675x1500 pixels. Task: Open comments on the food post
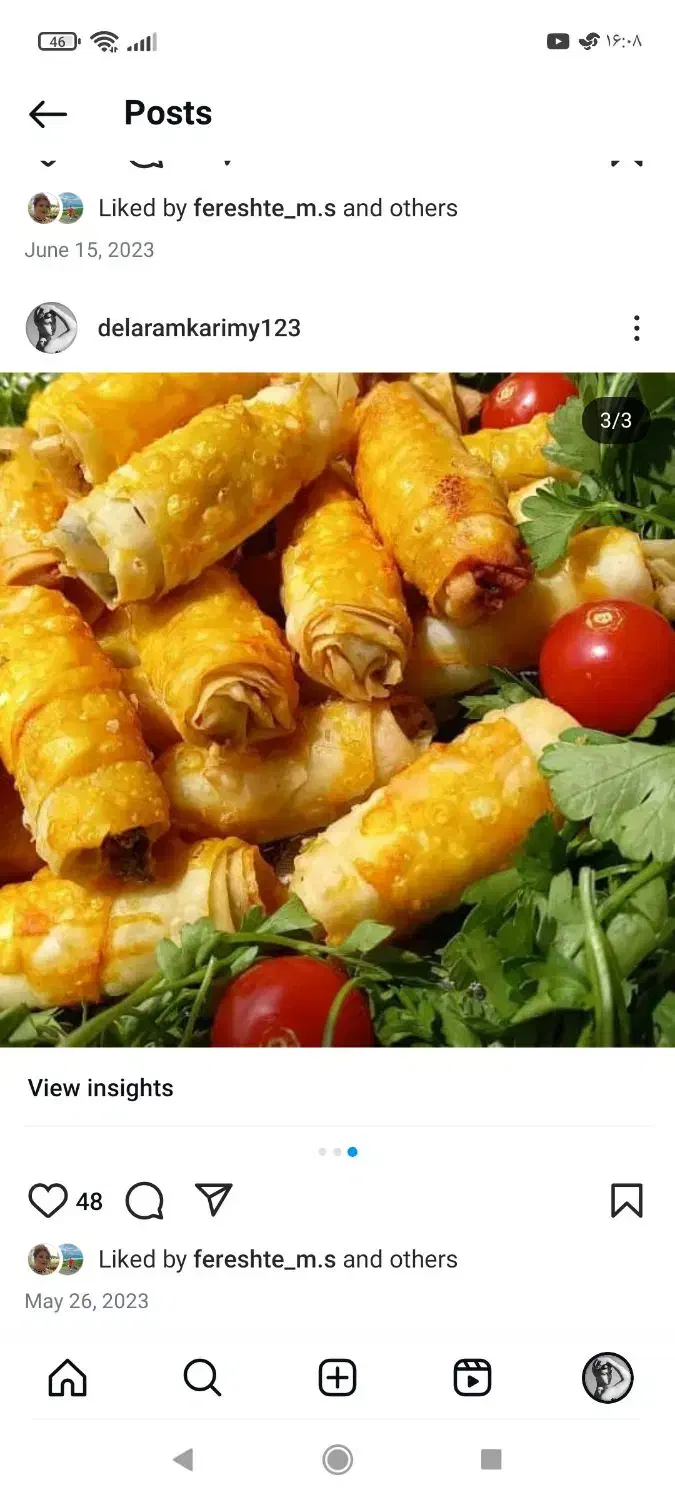point(144,1200)
